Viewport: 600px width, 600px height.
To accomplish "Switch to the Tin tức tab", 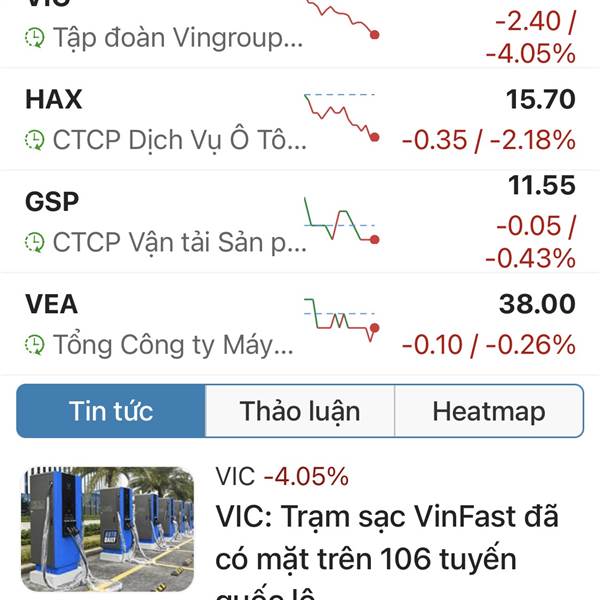I will pos(111,411).
